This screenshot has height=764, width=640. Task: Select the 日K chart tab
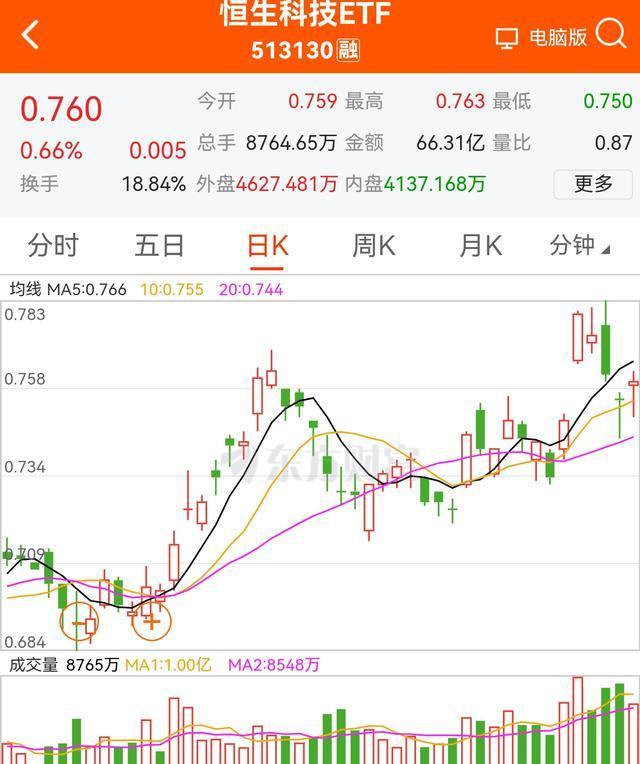click(267, 245)
